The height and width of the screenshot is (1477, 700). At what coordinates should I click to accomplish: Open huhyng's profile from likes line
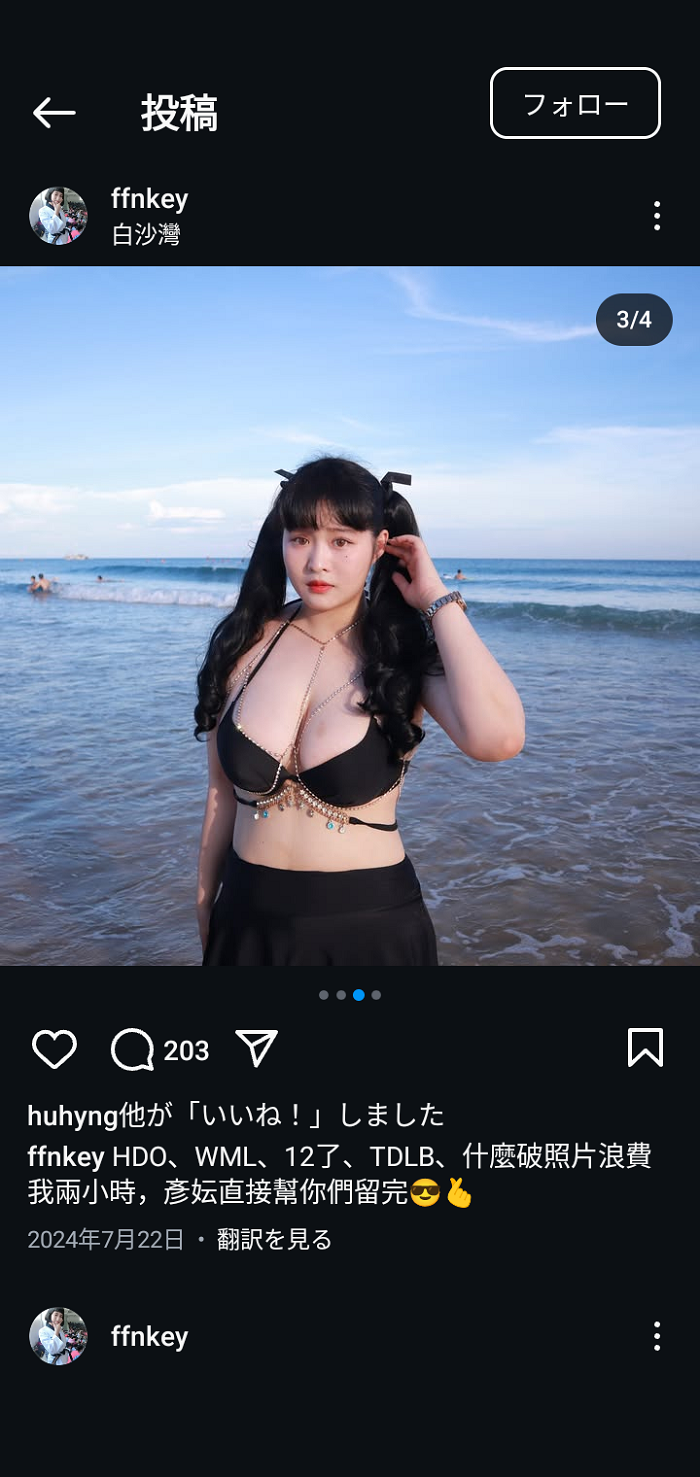coord(72,1114)
